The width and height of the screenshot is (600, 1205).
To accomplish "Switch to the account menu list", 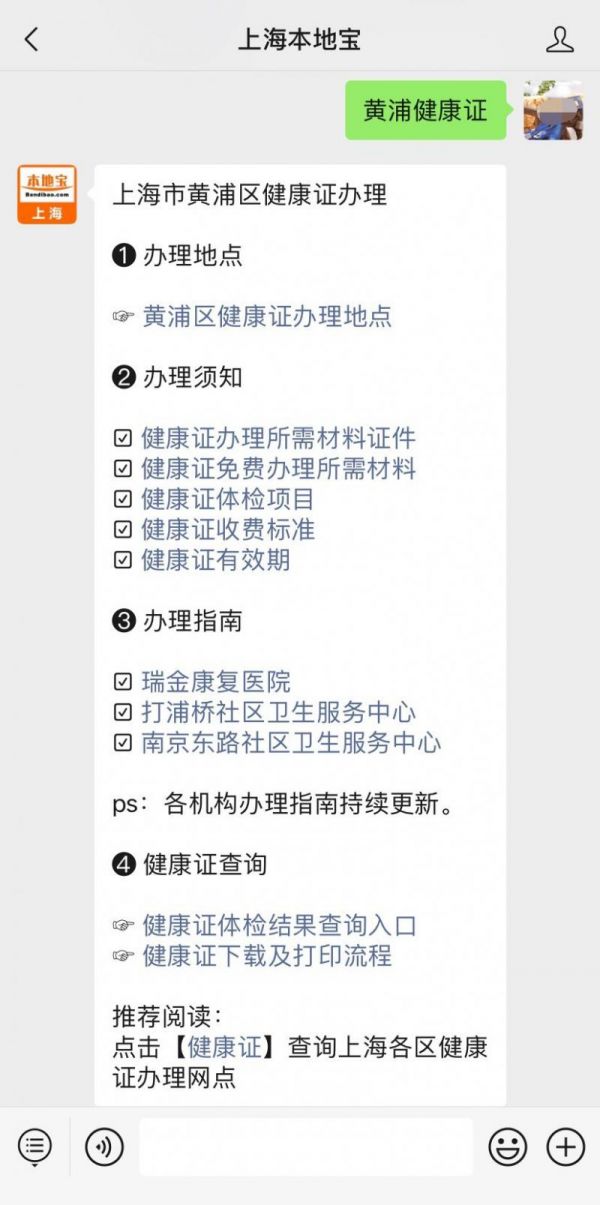I will (x=35, y=1147).
